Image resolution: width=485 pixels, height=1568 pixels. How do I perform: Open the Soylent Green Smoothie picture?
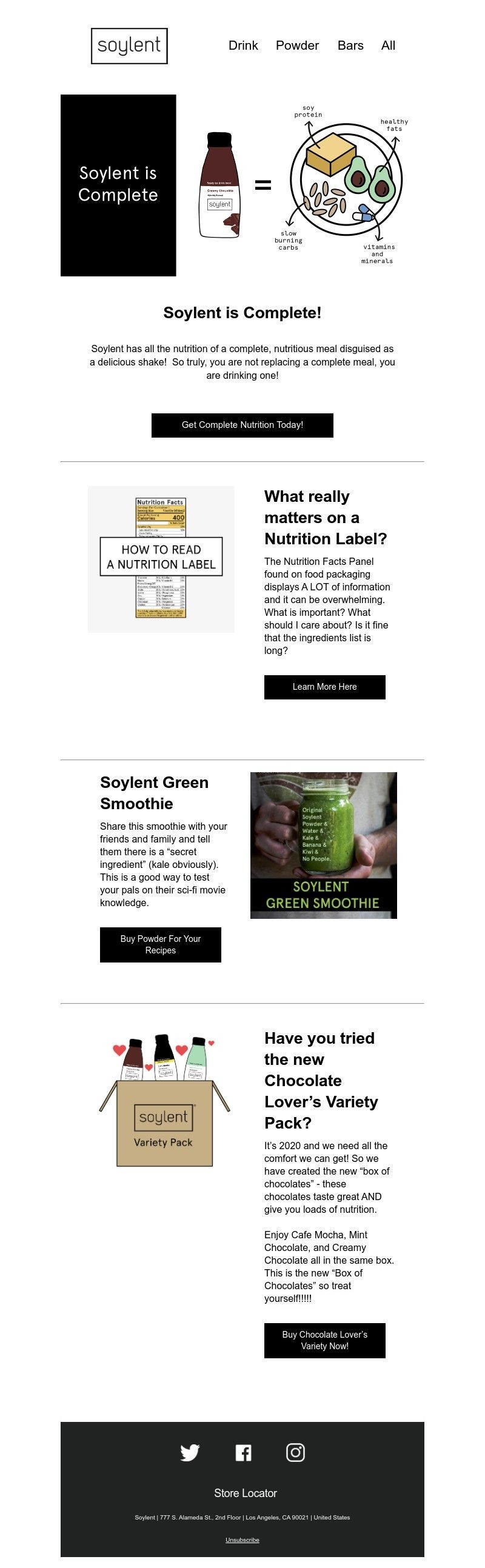click(323, 845)
